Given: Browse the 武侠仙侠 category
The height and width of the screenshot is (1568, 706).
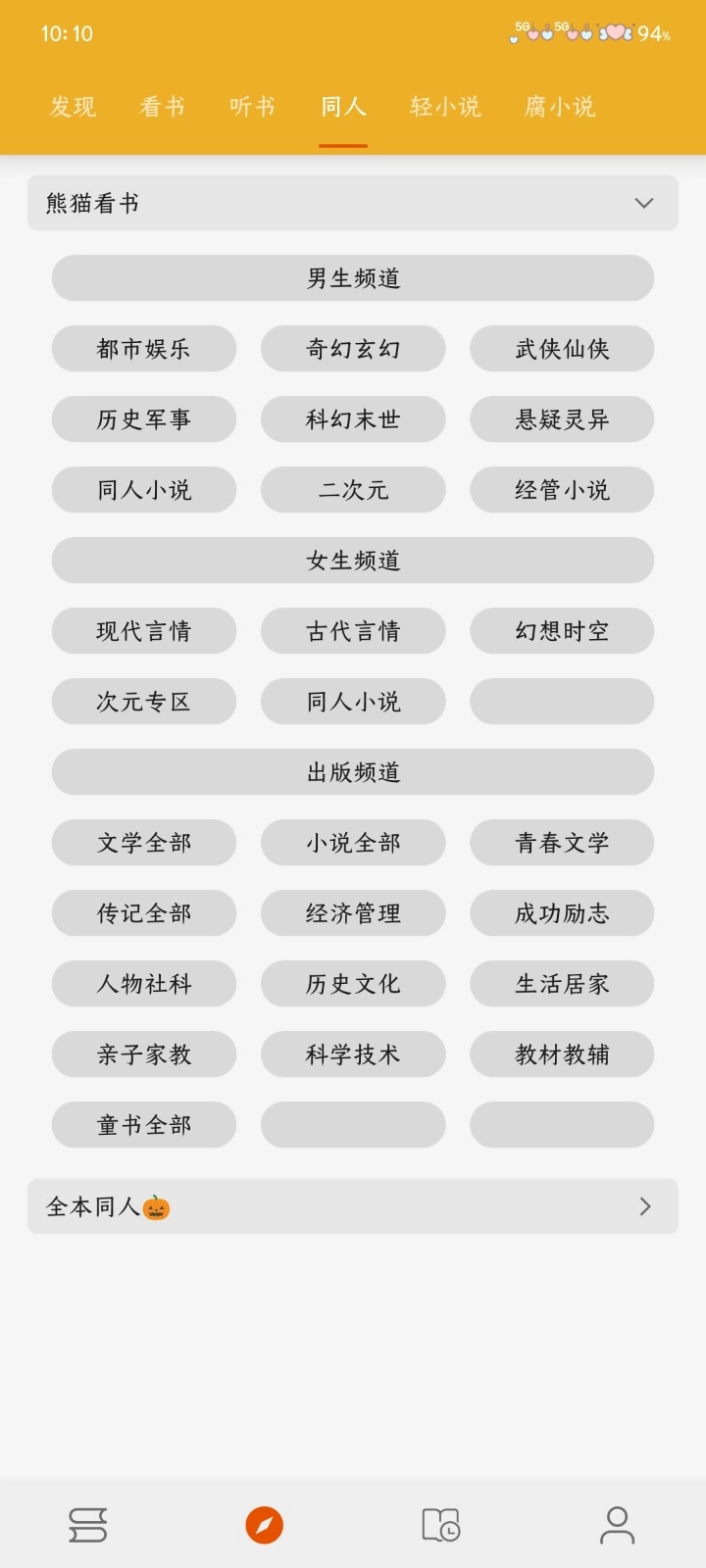Looking at the screenshot, I should coord(562,349).
